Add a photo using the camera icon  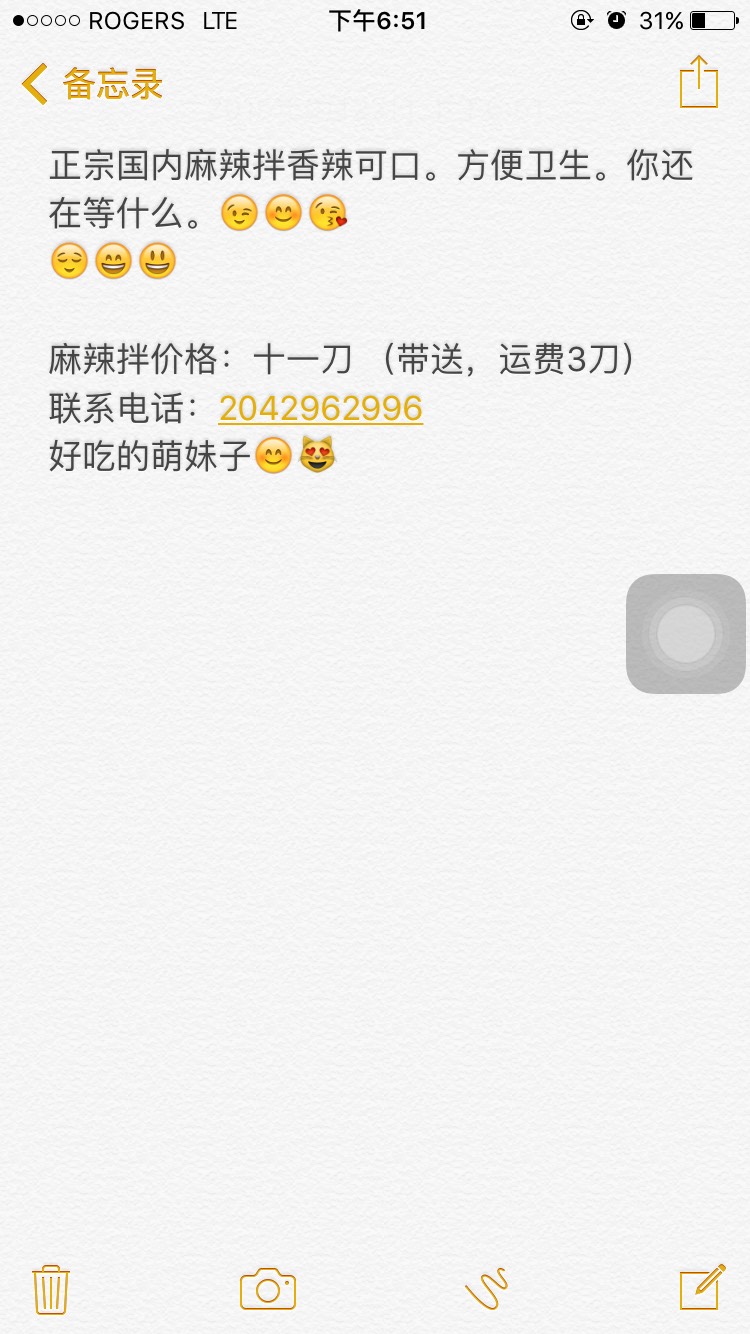(268, 1288)
